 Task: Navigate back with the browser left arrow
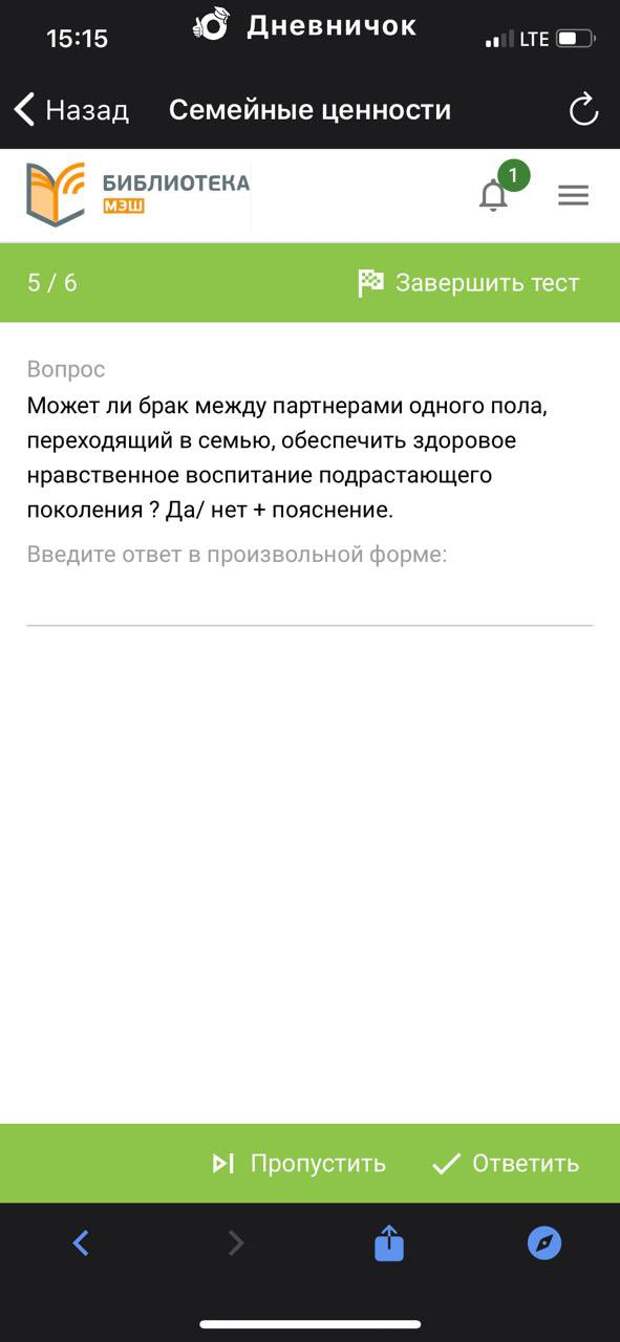click(x=81, y=1243)
